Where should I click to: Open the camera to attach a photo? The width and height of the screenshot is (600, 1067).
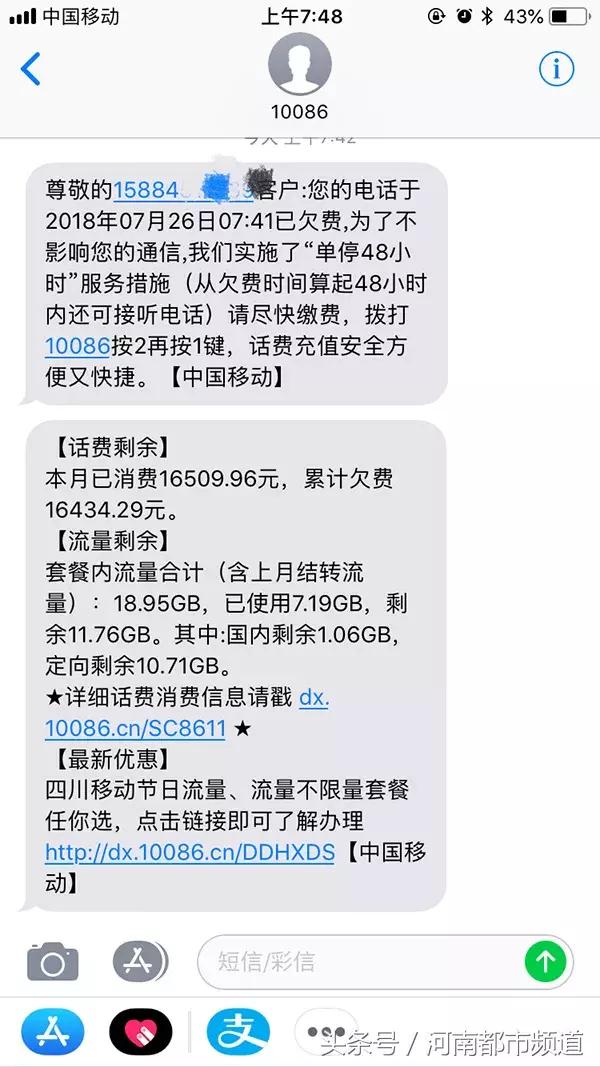52,962
